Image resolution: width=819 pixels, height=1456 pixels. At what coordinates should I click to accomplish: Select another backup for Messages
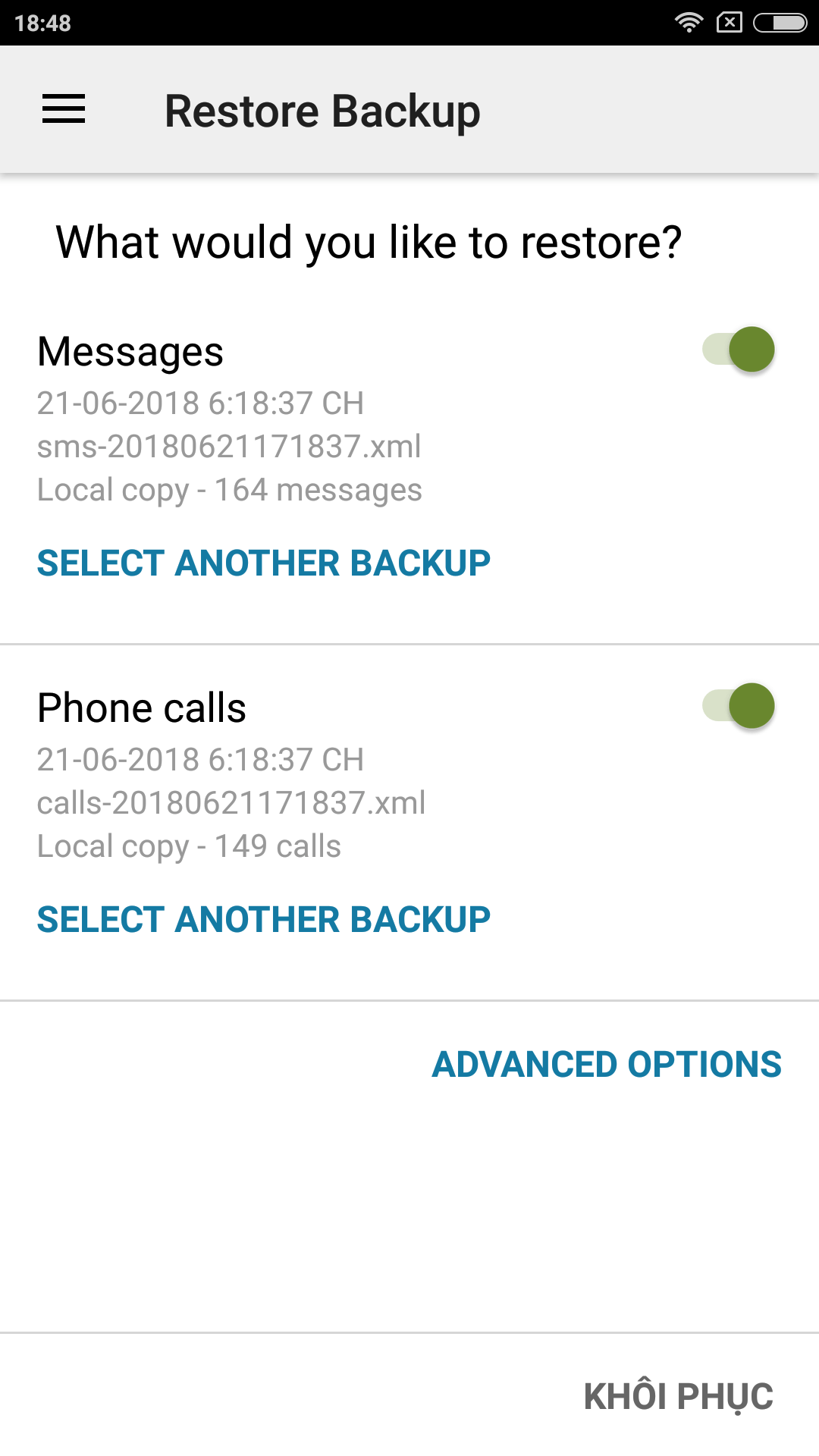point(263,563)
